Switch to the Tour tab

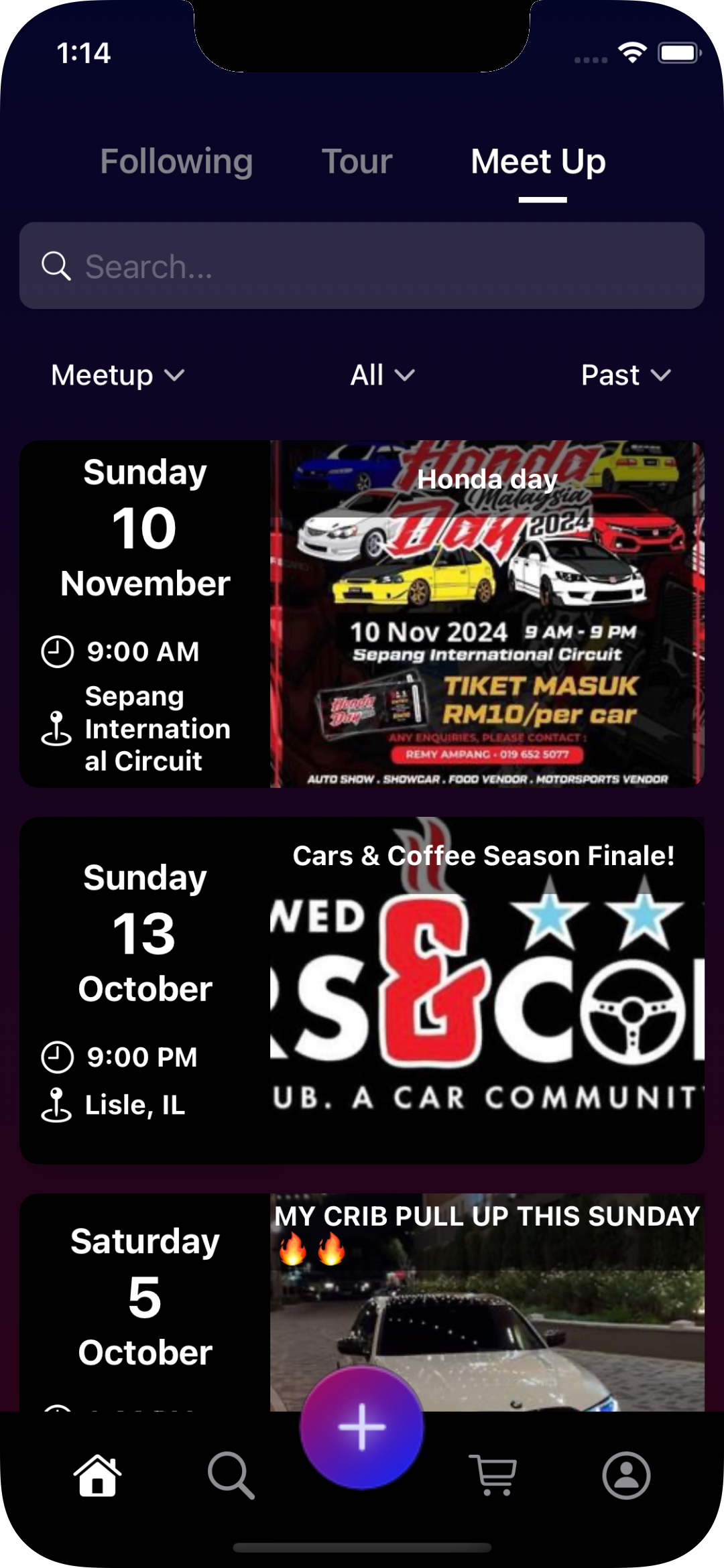[x=357, y=161]
